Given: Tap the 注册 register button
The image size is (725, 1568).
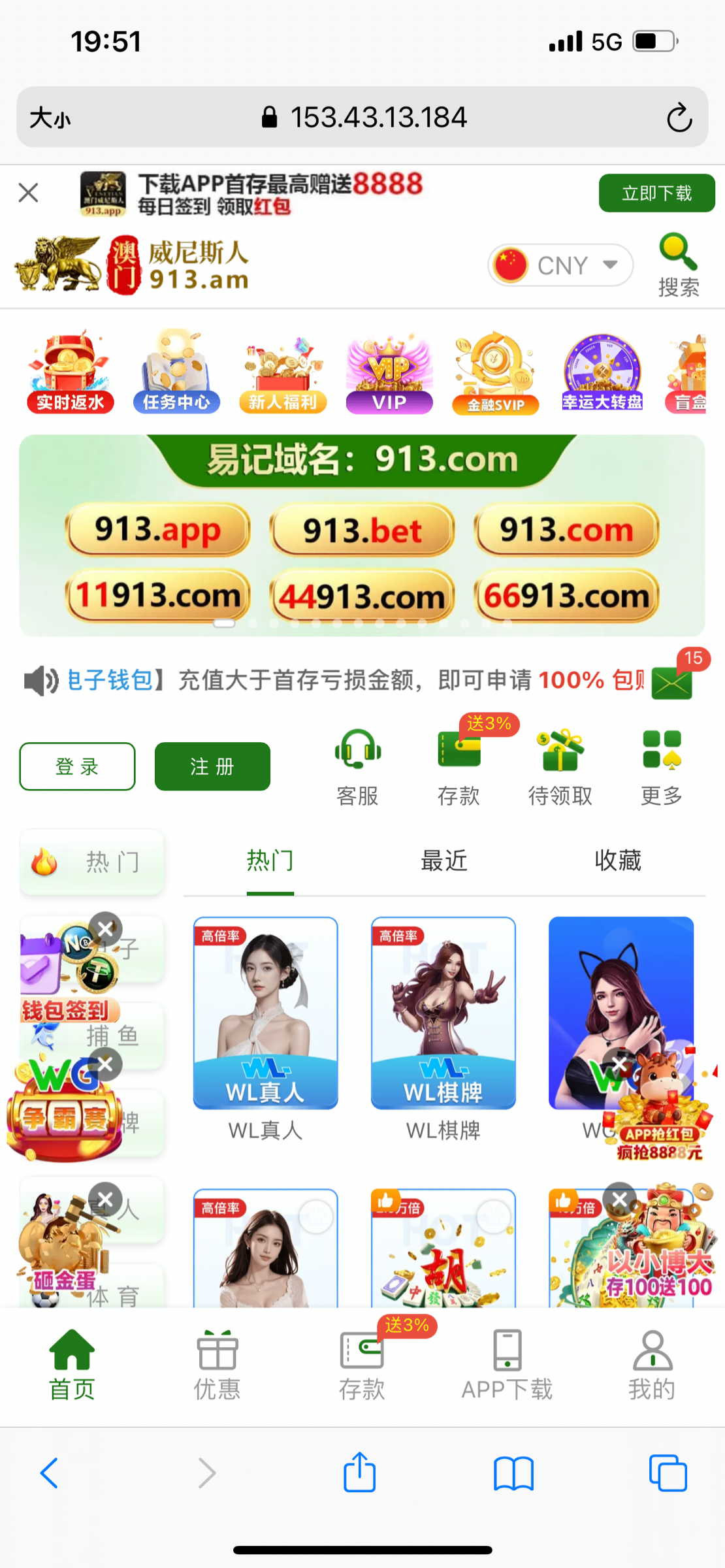Looking at the screenshot, I should click(x=212, y=766).
